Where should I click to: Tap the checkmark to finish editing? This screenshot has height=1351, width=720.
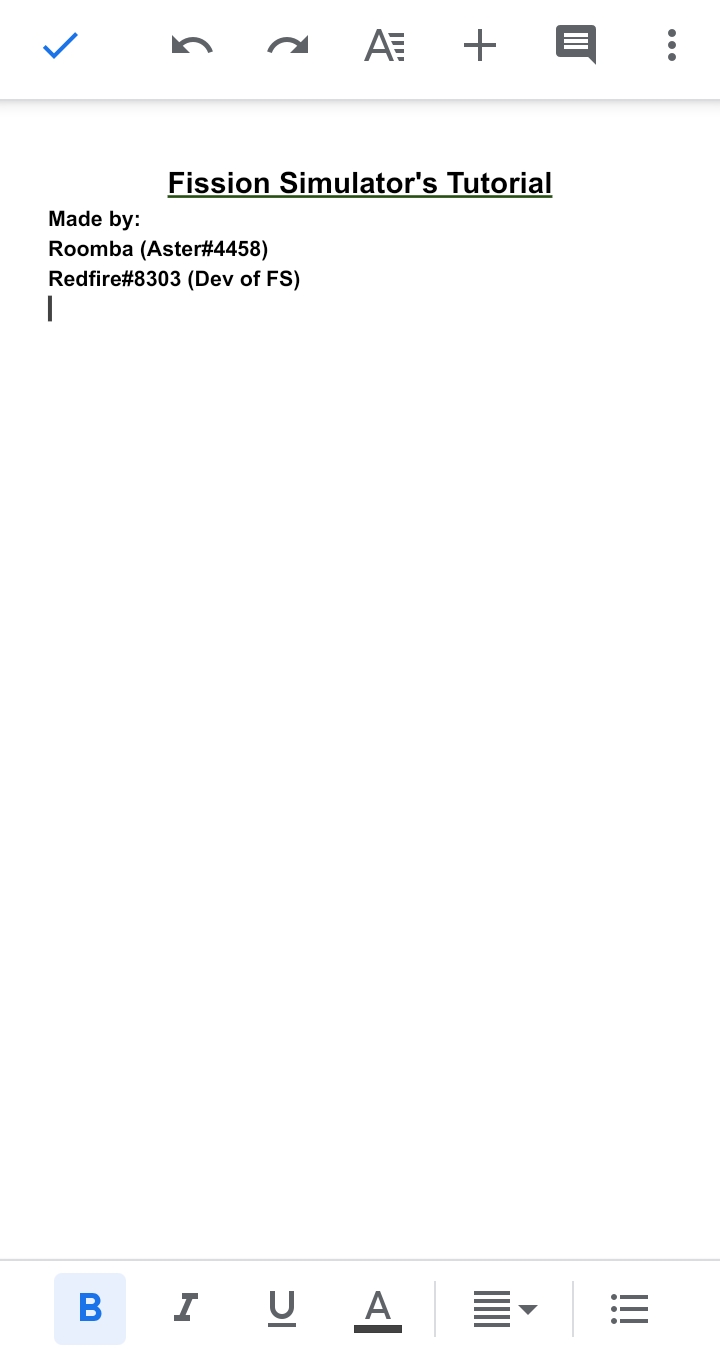(60, 45)
